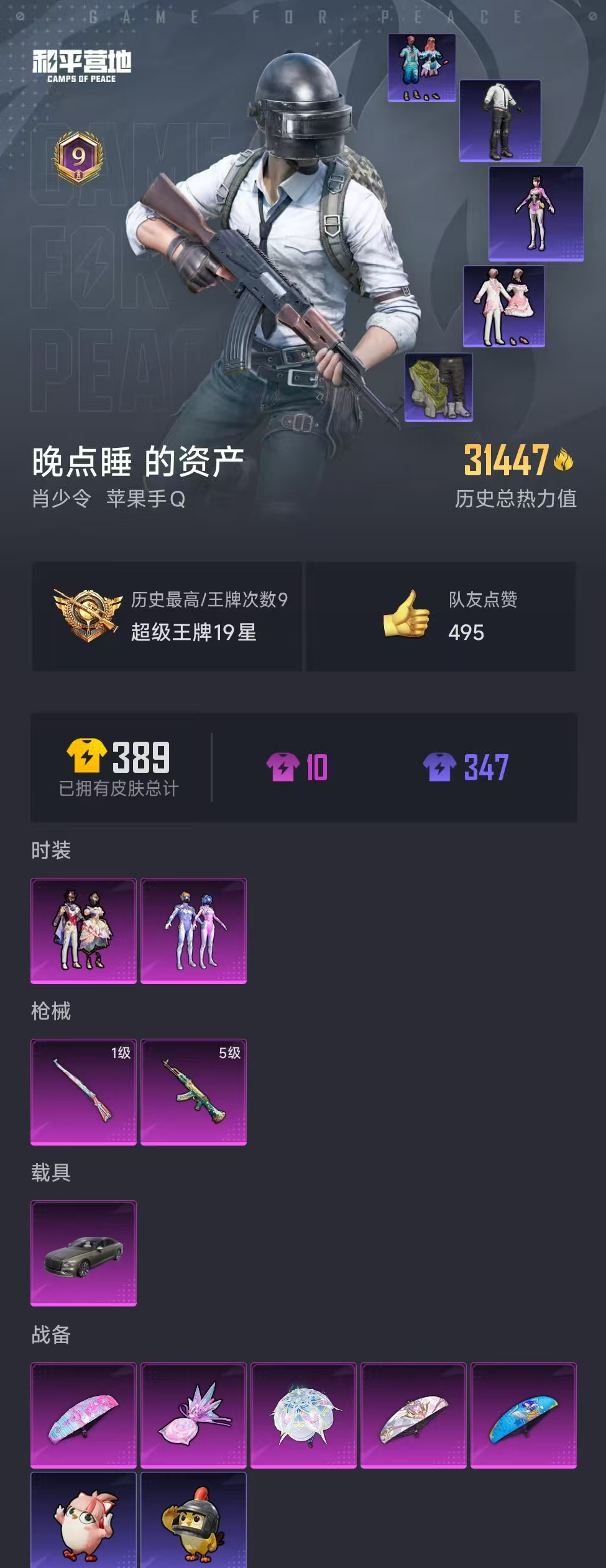The width and height of the screenshot is (606, 1568).
Task: Open the 历史总热力值 heat value details
Action: pyautogui.click(x=518, y=497)
